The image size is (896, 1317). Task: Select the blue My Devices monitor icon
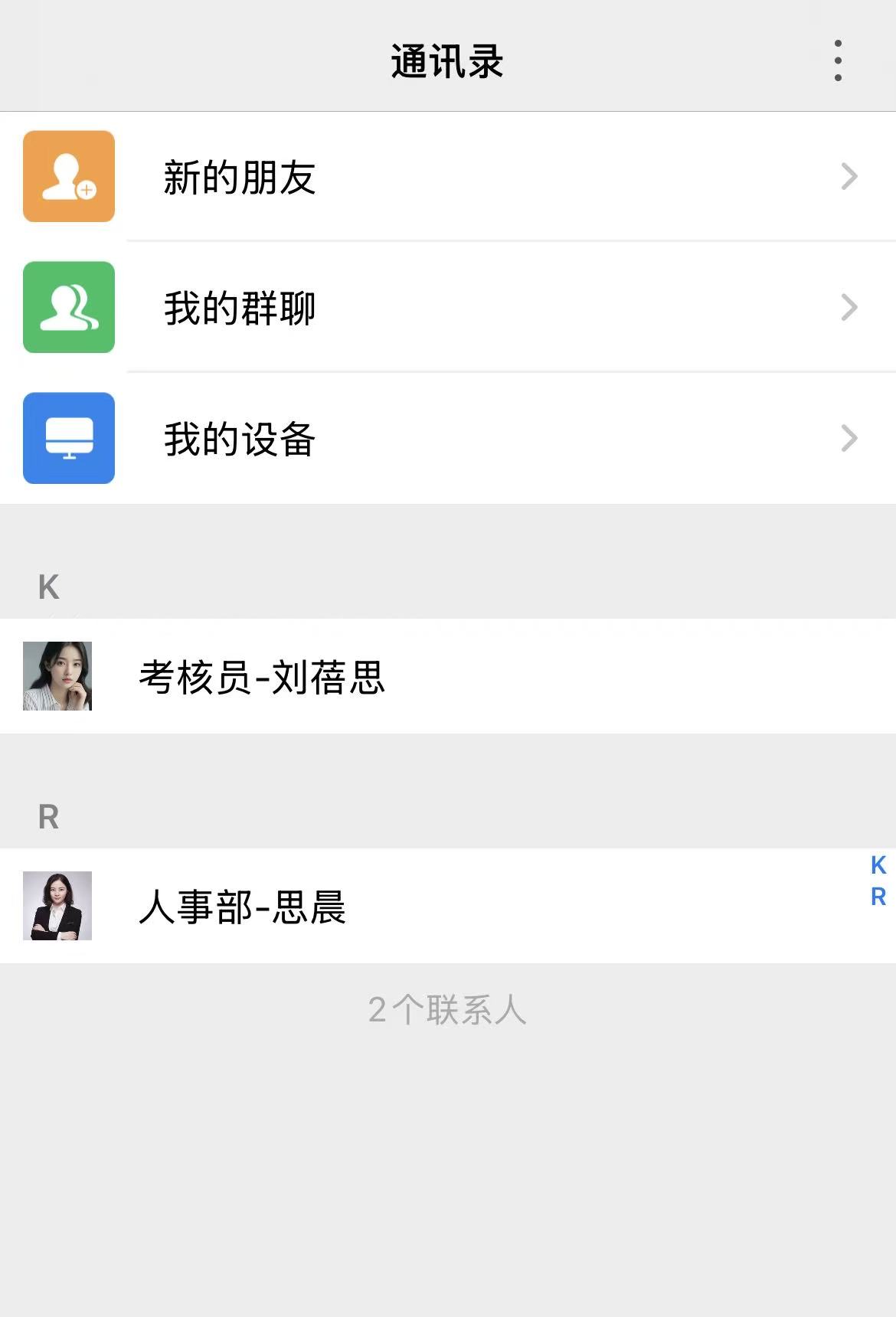coord(68,438)
